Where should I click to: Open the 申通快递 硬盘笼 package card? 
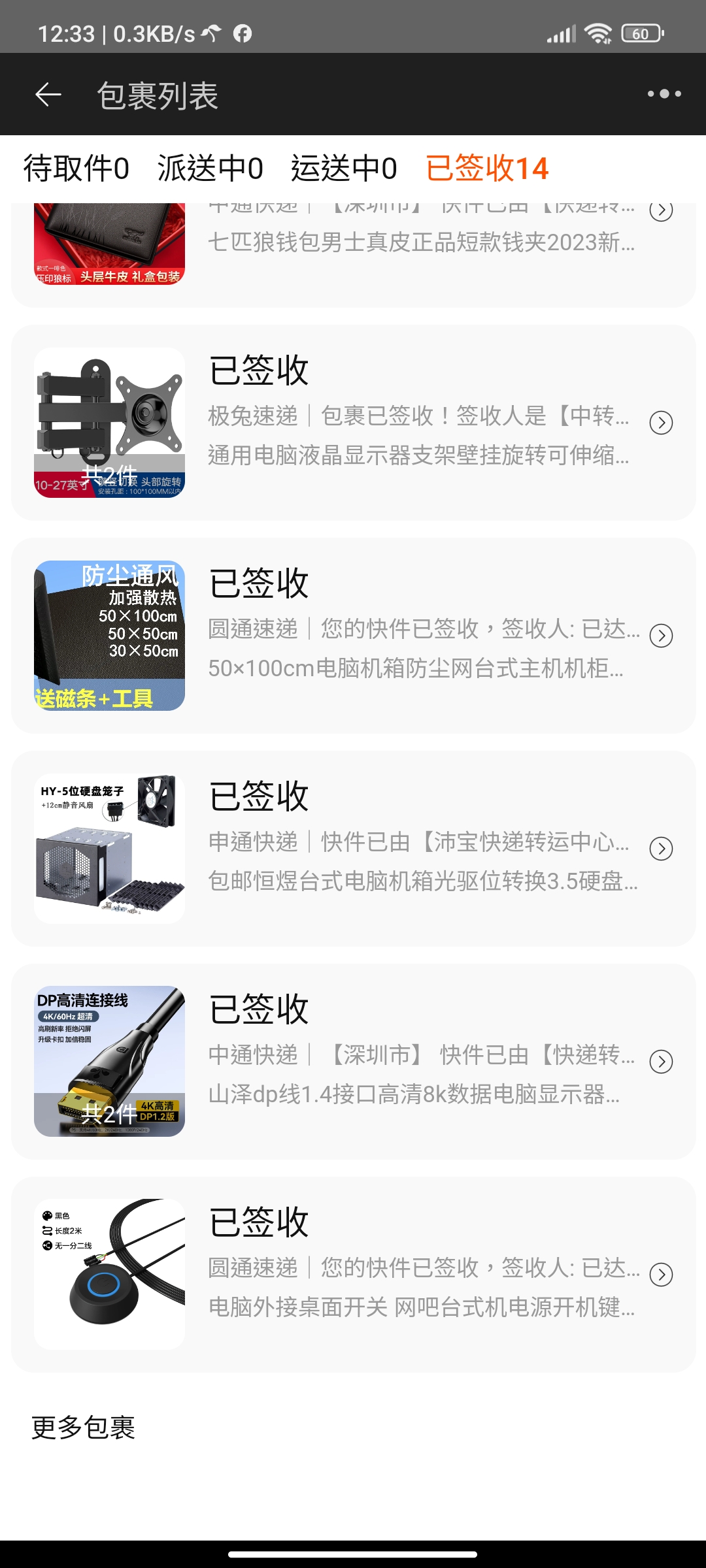point(354,849)
